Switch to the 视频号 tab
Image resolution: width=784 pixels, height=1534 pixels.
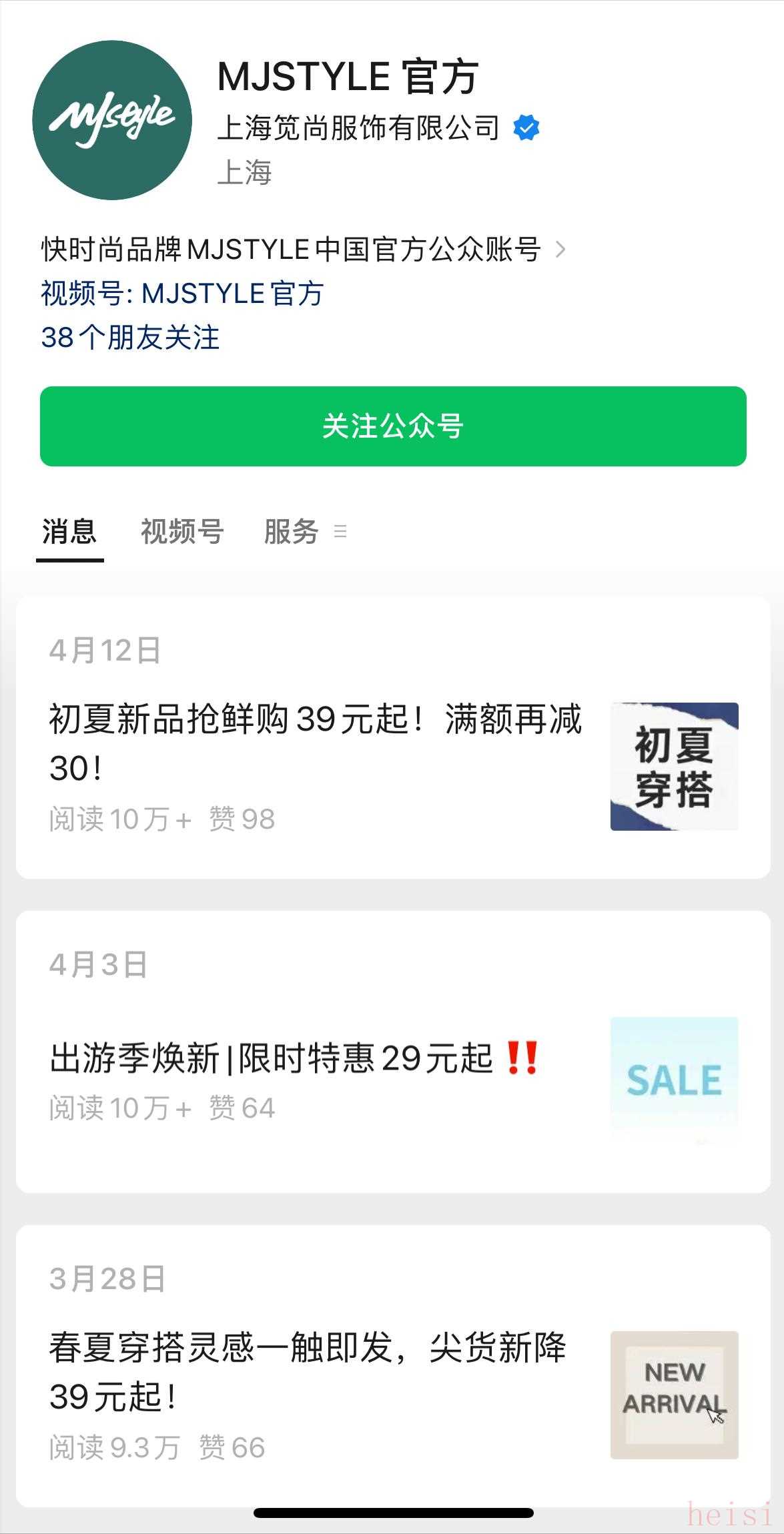[181, 532]
